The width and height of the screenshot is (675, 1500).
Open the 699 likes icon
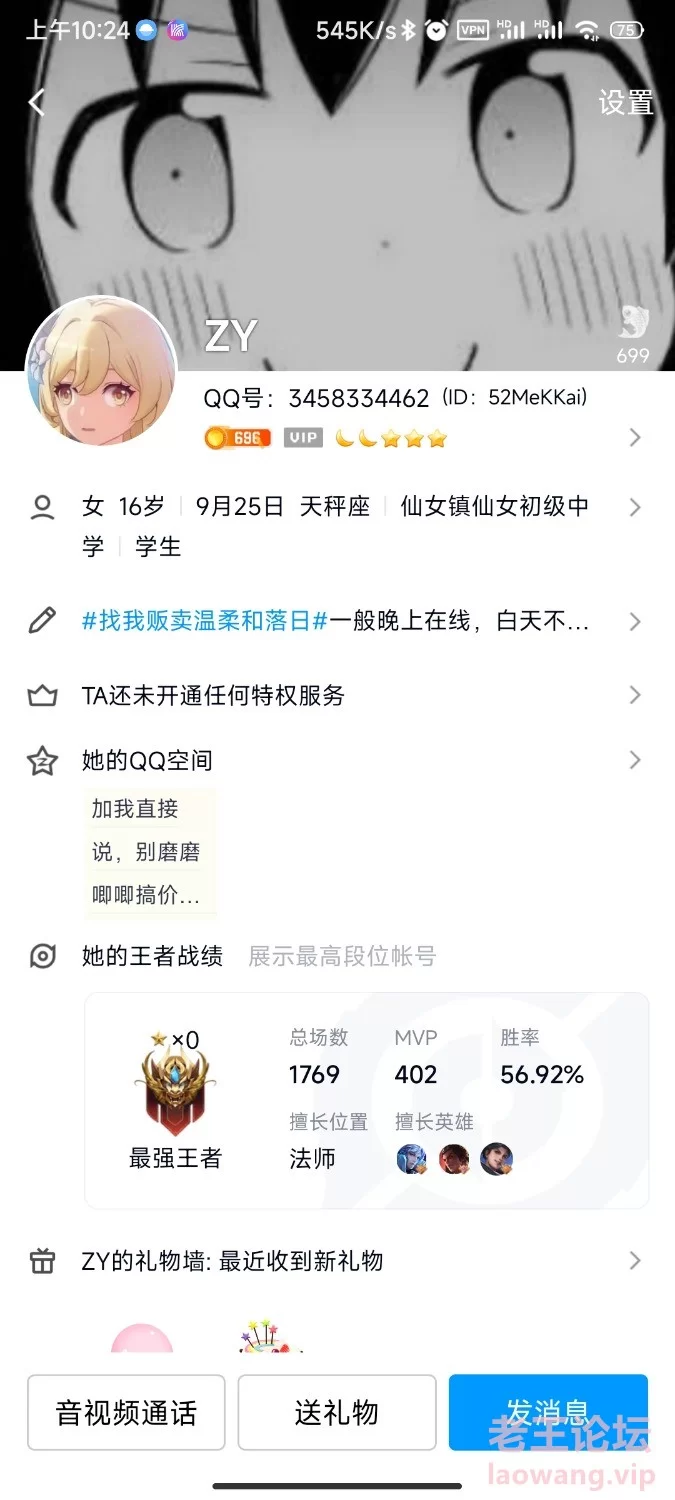tap(632, 334)
